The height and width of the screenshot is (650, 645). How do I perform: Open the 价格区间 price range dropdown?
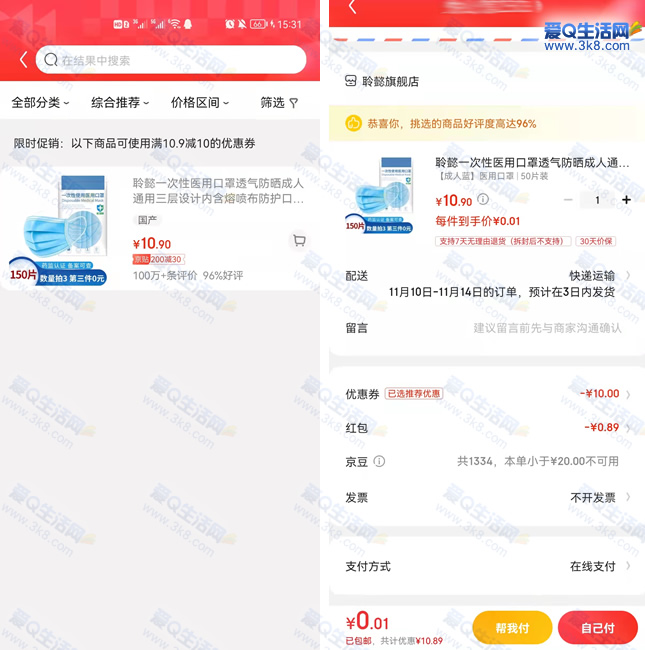point(199,102)
